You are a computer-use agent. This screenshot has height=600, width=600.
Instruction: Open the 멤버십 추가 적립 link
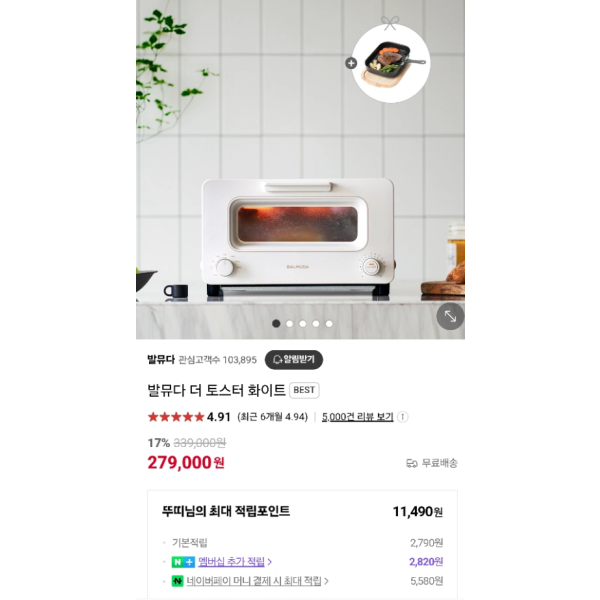(234, 562)
